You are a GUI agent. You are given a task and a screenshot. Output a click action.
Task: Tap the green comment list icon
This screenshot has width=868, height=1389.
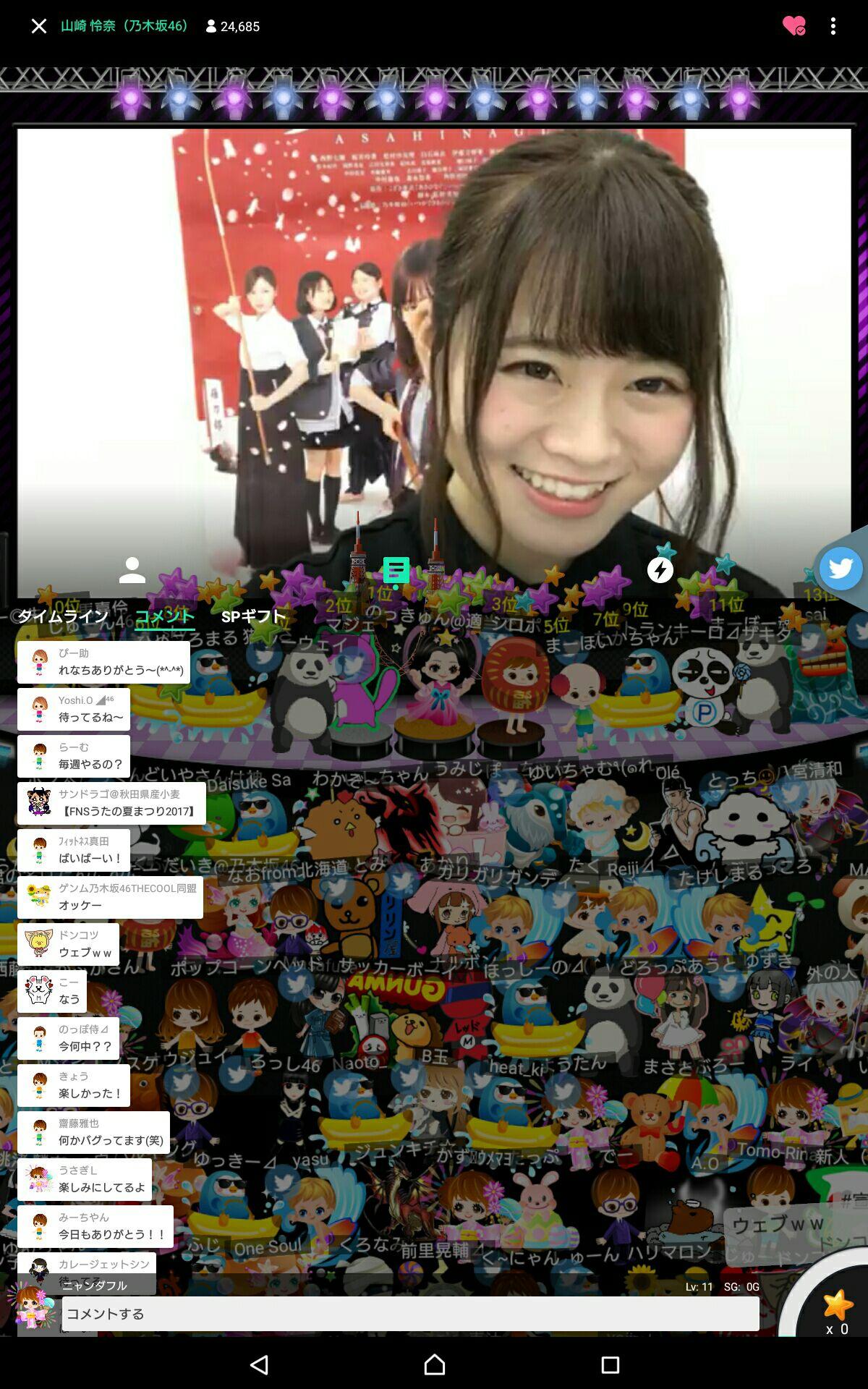[396, 571]
